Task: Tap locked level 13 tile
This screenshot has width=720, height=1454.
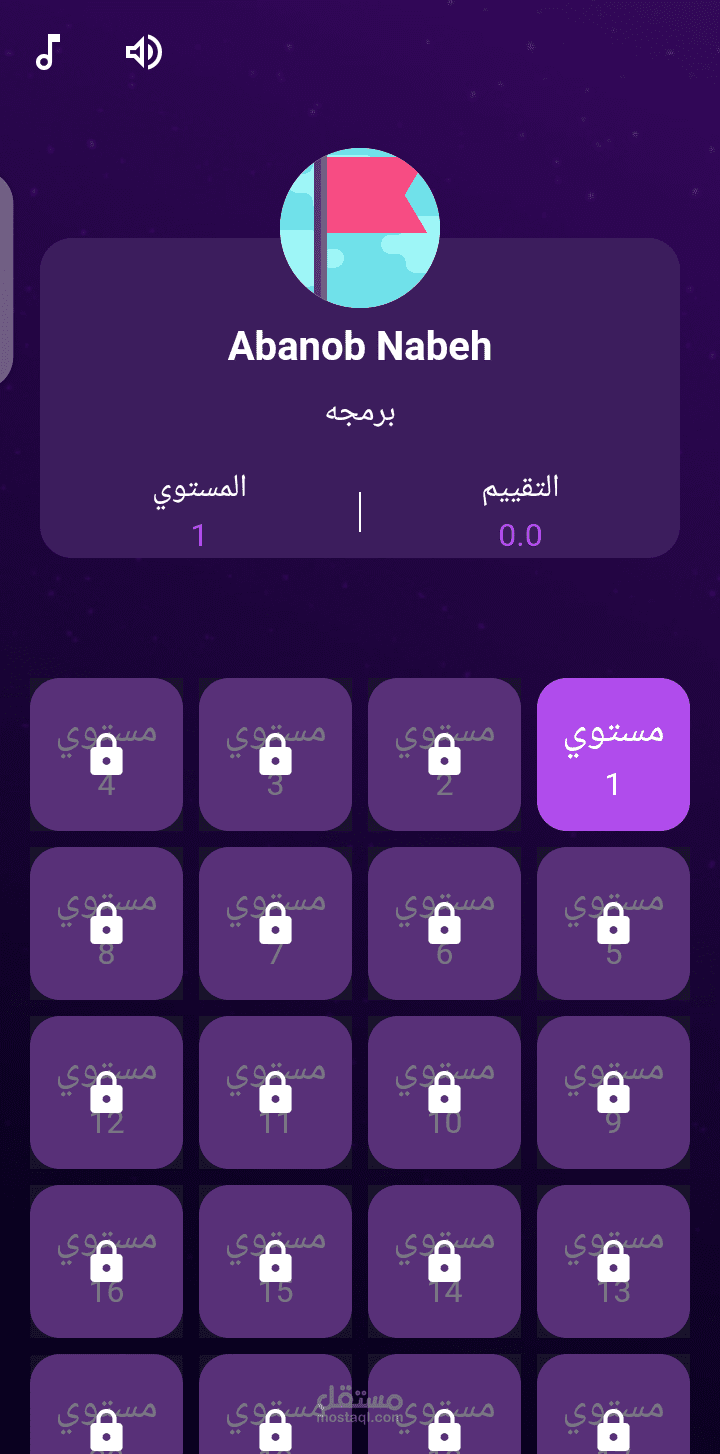Action: [x=613, y=1261]
